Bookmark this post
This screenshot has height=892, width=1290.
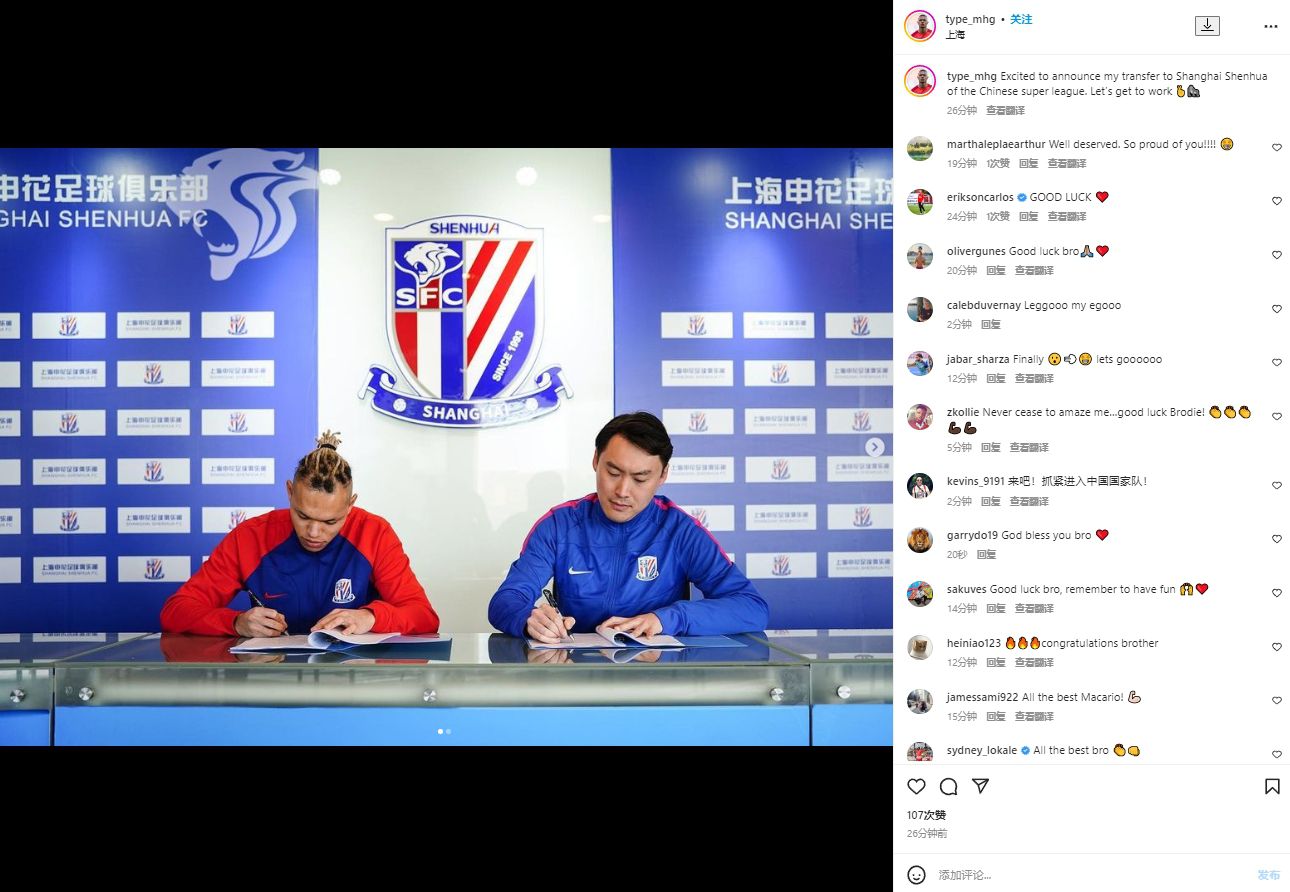[1272, 786]
